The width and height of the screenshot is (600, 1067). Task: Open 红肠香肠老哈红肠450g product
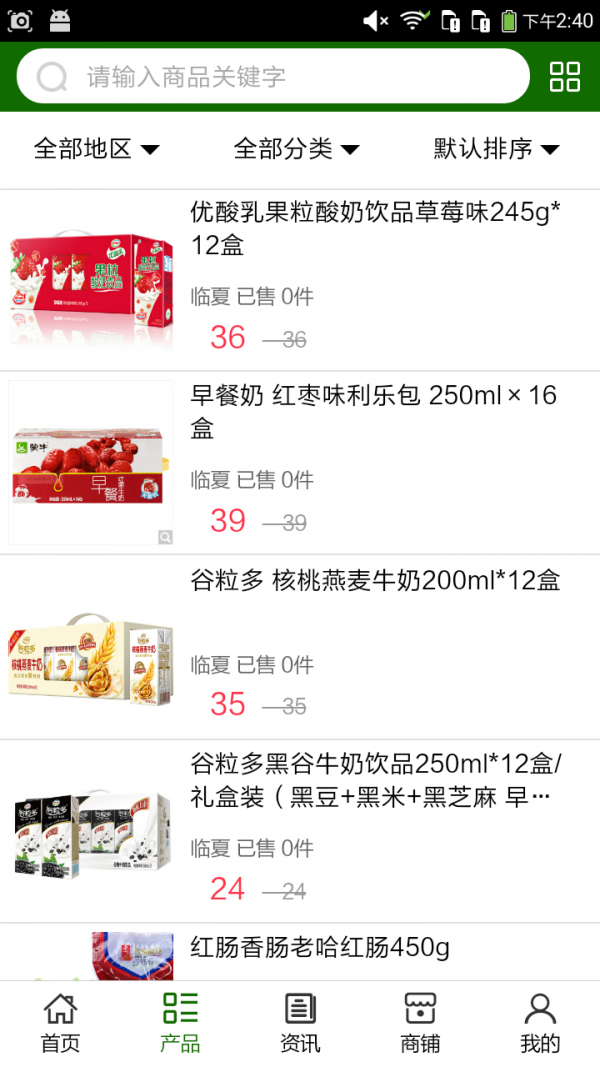320,948
